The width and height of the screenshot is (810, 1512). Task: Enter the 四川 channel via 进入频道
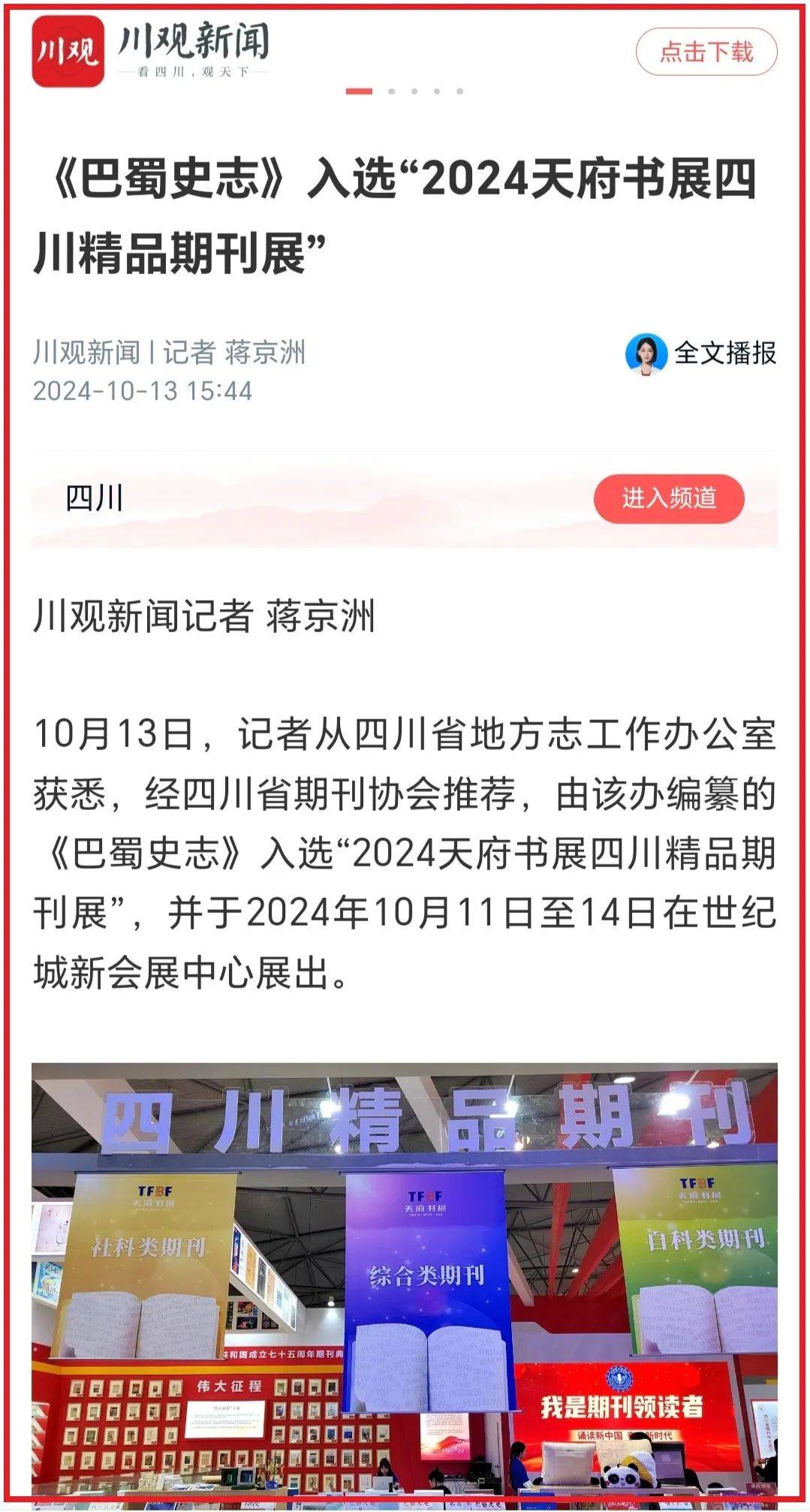click(668, 498)
